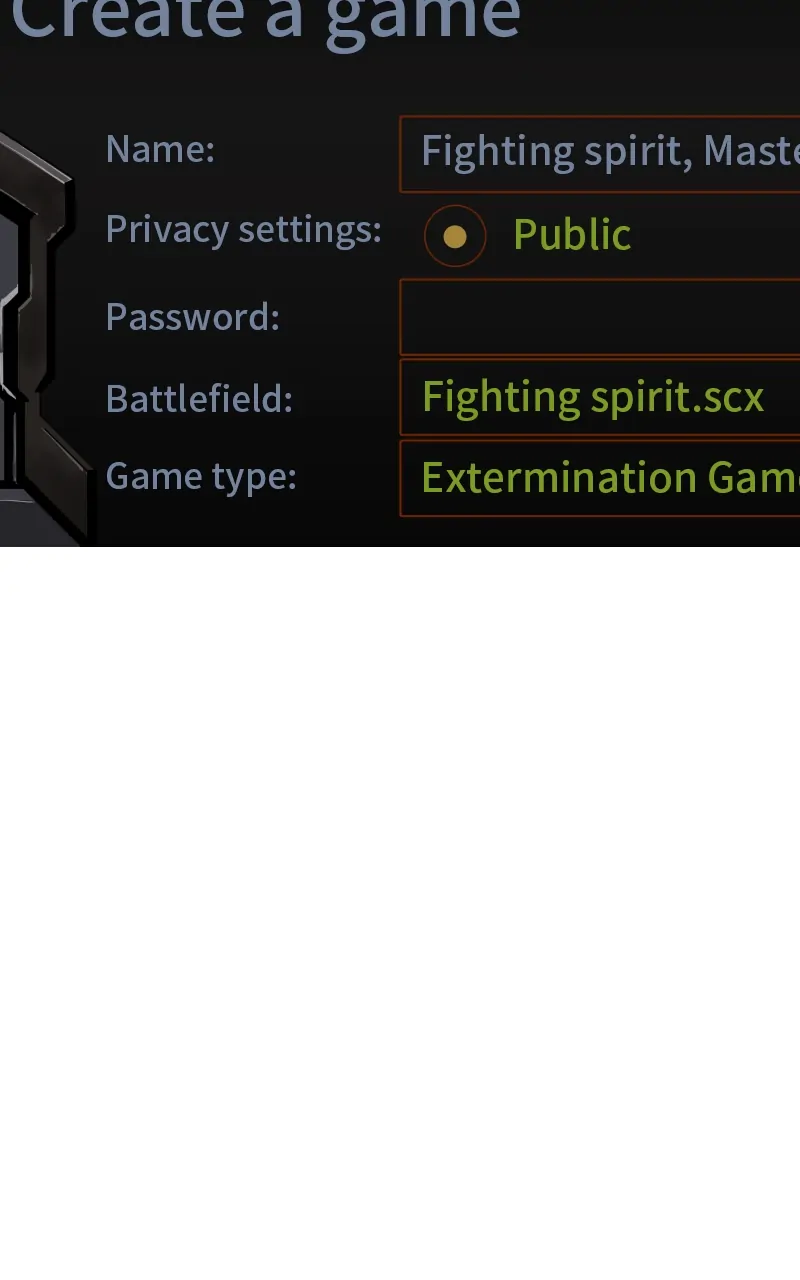Tap the Password input field
The image size is (800, 1280).
point(600,317)
